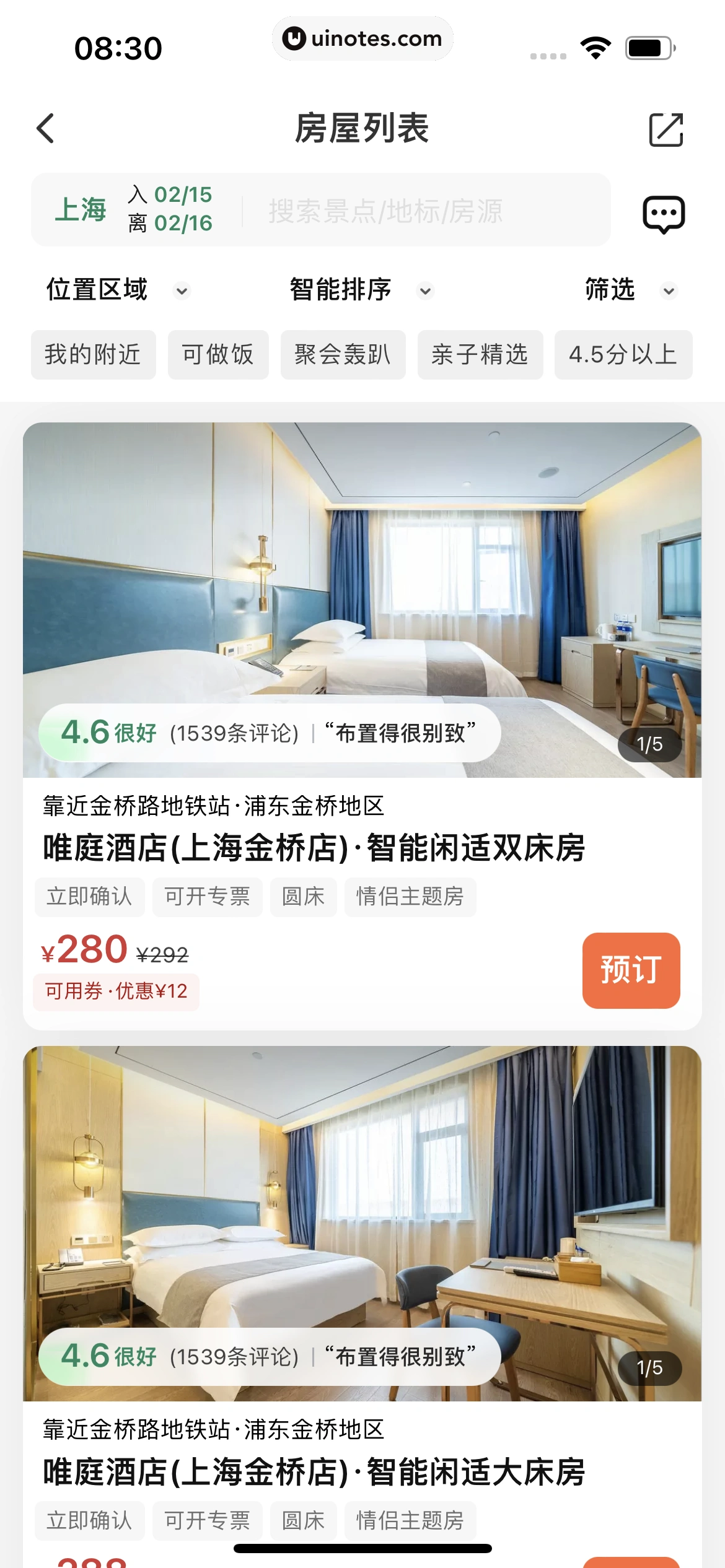Tap 预订 to book the 双床房 listing
This screenshot has width=725, height=1568.
click(x=631, y=970)
